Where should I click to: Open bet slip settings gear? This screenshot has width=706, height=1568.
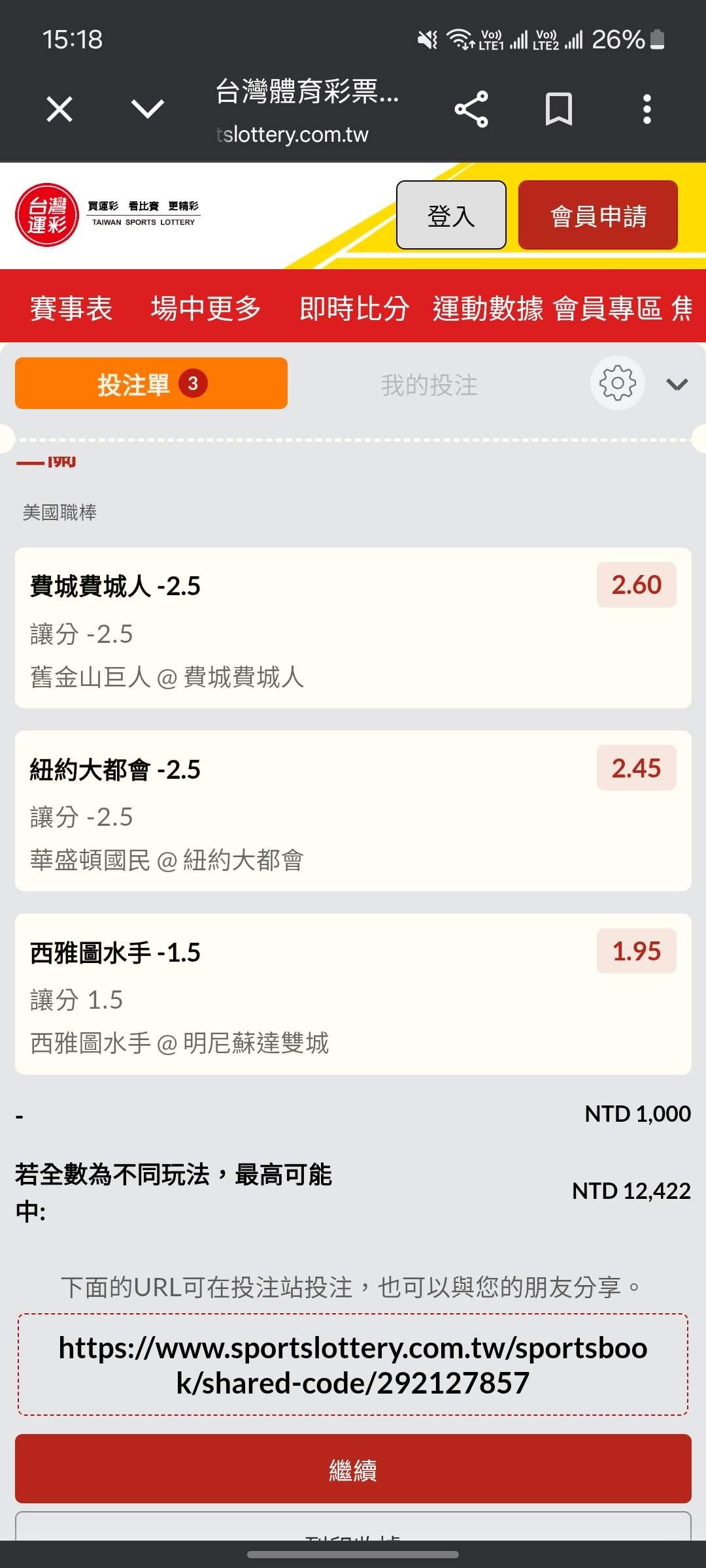tap(617, 384)
